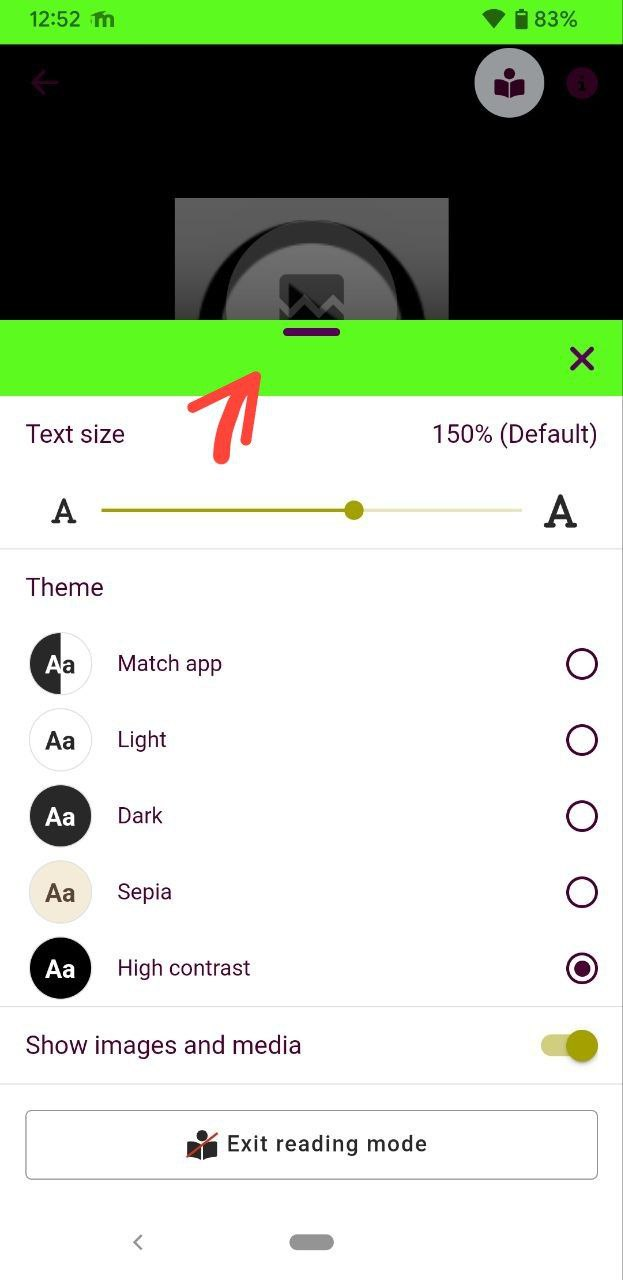623x1280 pixels.
Task: Go back with the top arrow
Action: [x=44, y=82]
